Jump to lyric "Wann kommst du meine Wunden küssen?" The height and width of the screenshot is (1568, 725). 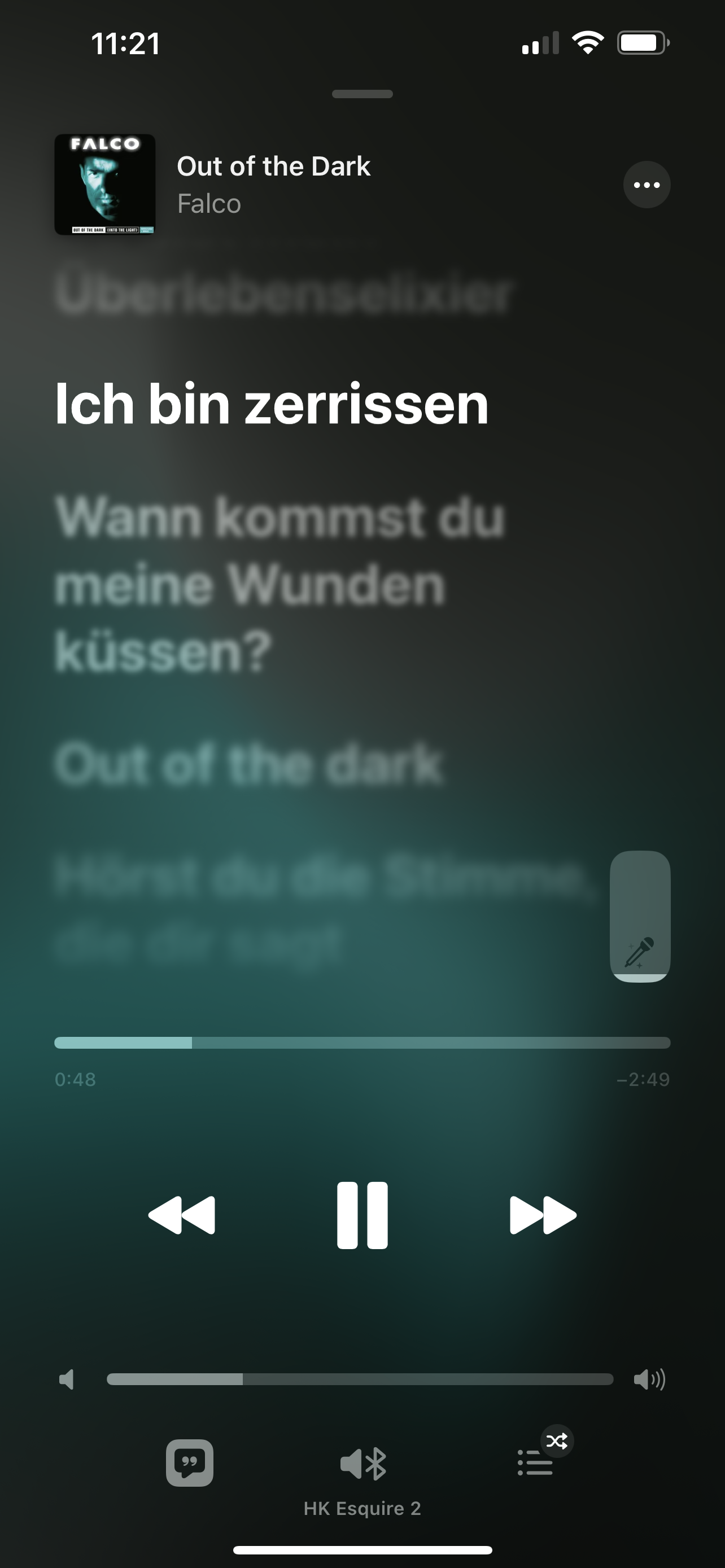[280, 584]
